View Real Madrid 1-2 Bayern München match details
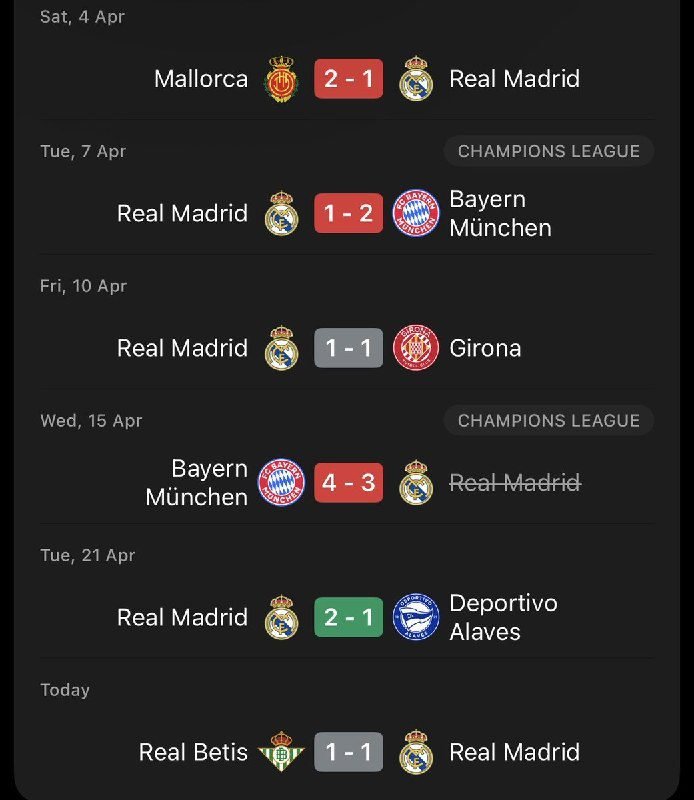 tap(348, 213)
